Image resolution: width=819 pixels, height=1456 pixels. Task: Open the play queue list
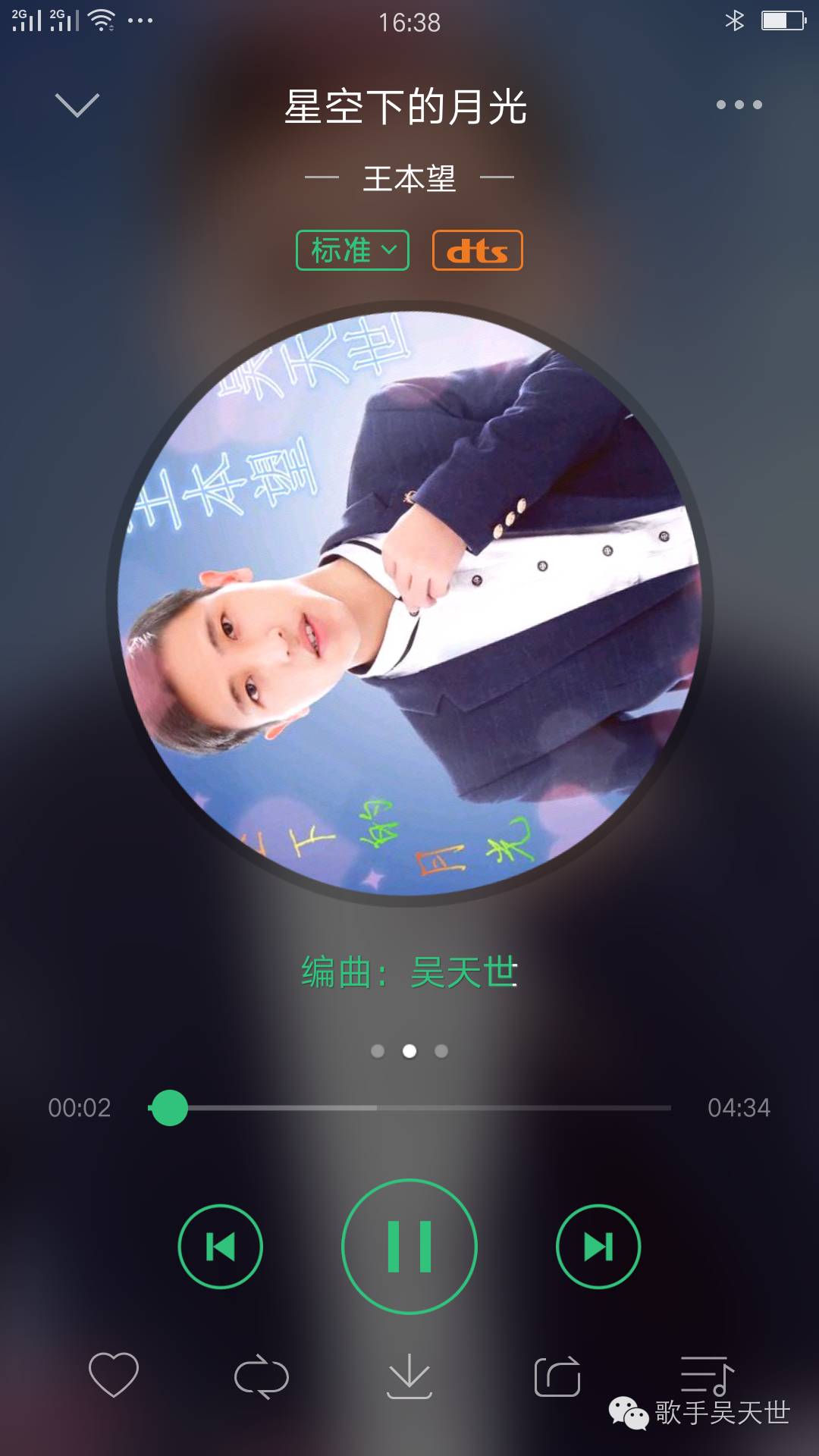coord(707,1376)
